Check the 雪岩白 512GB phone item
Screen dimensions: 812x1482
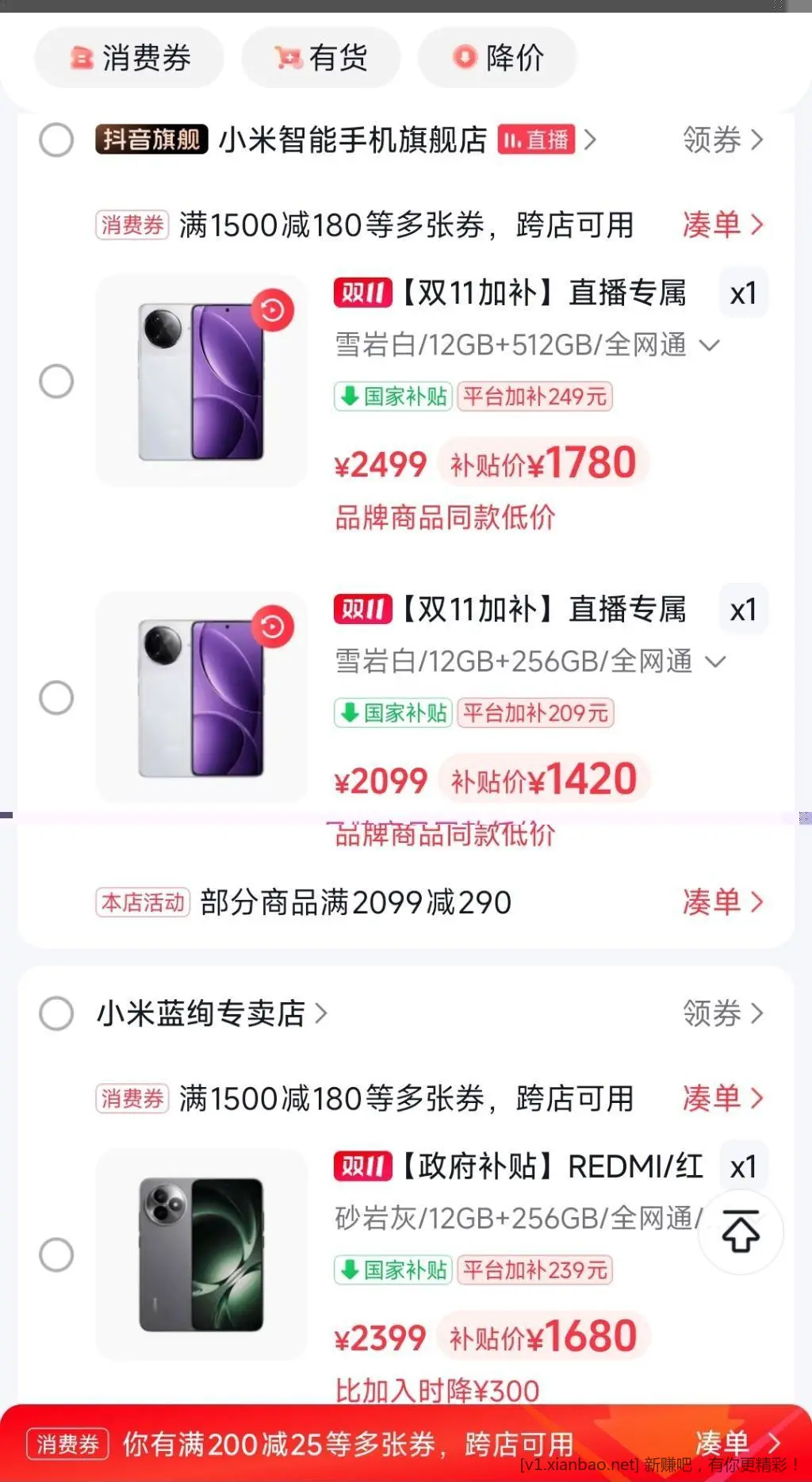click(x=56, y=381)
